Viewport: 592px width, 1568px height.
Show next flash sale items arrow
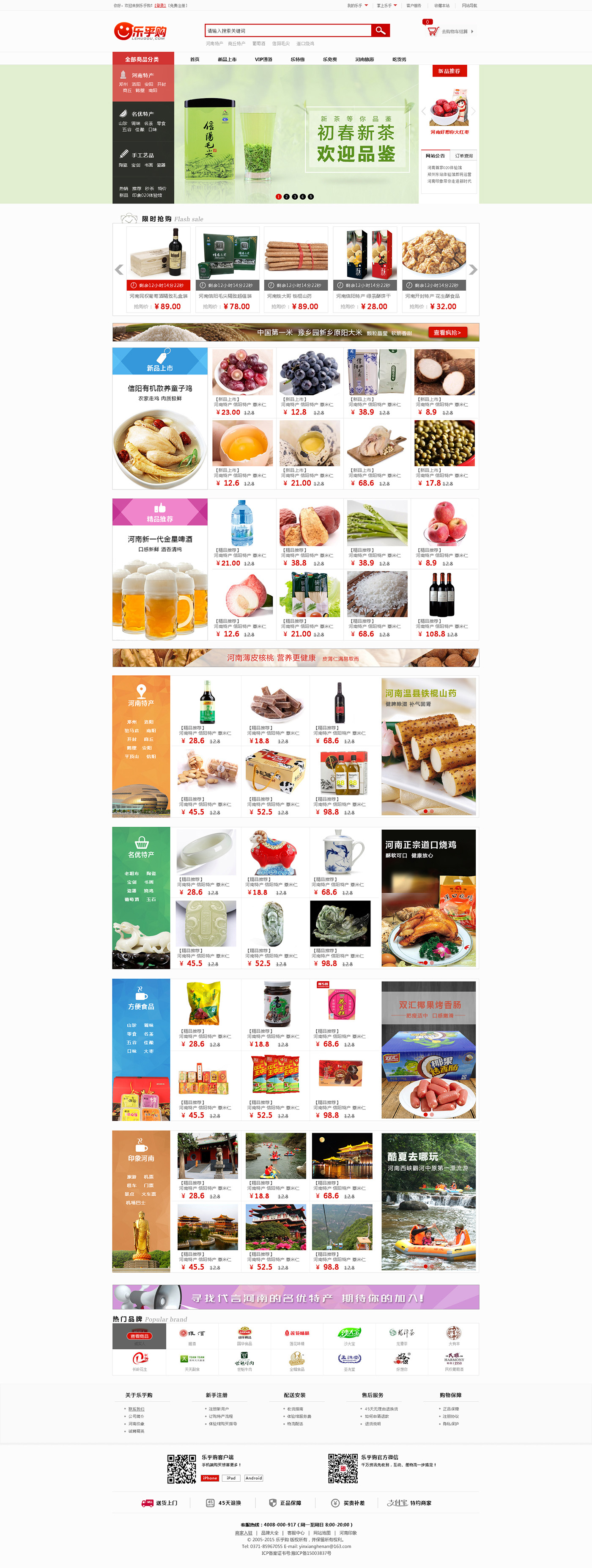[x=473, y=269]
